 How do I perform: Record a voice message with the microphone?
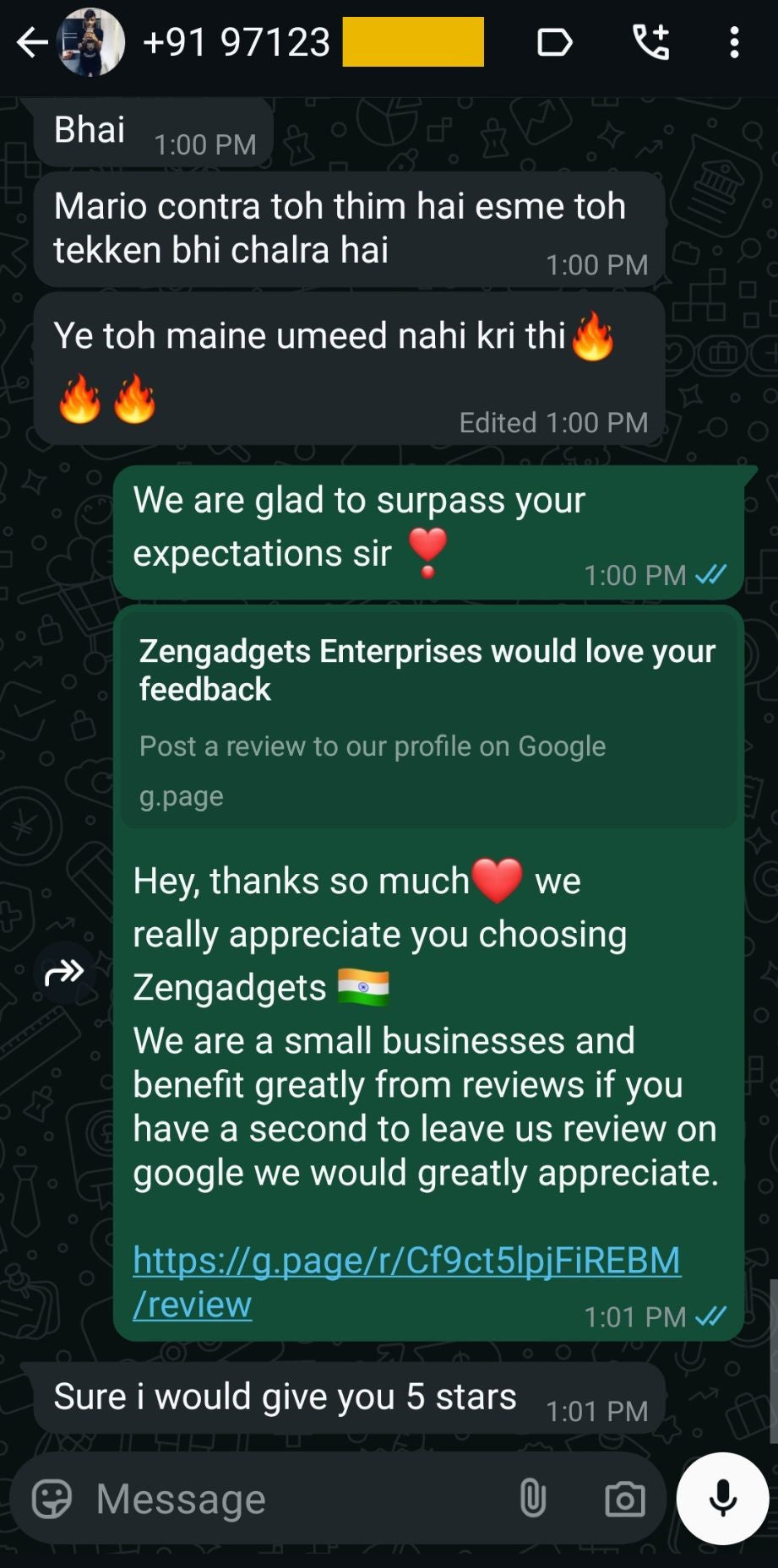point(722,1499)
